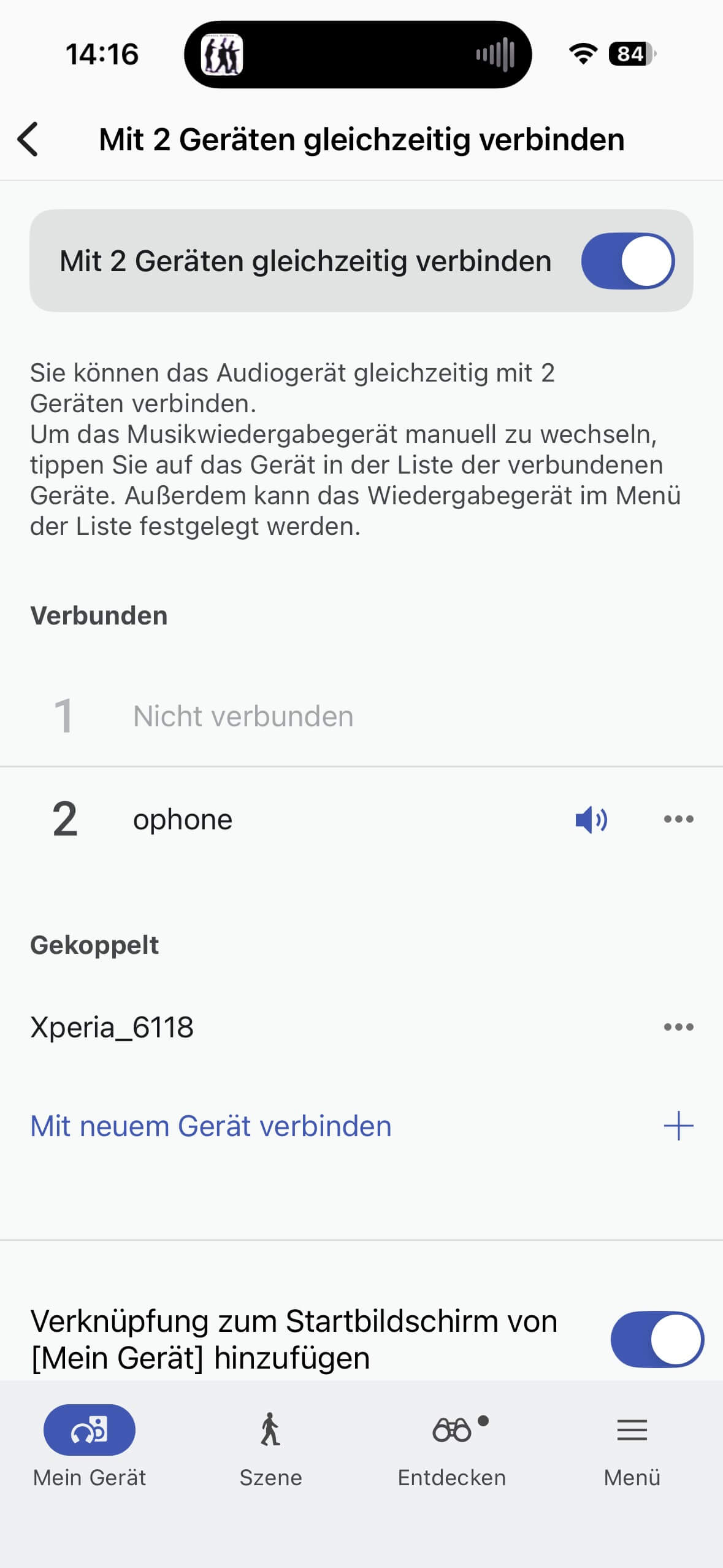Viewport: 723px width, 1568px height.
Task: Go back using the top-left arrow
Action: click(x=28, y=139)
